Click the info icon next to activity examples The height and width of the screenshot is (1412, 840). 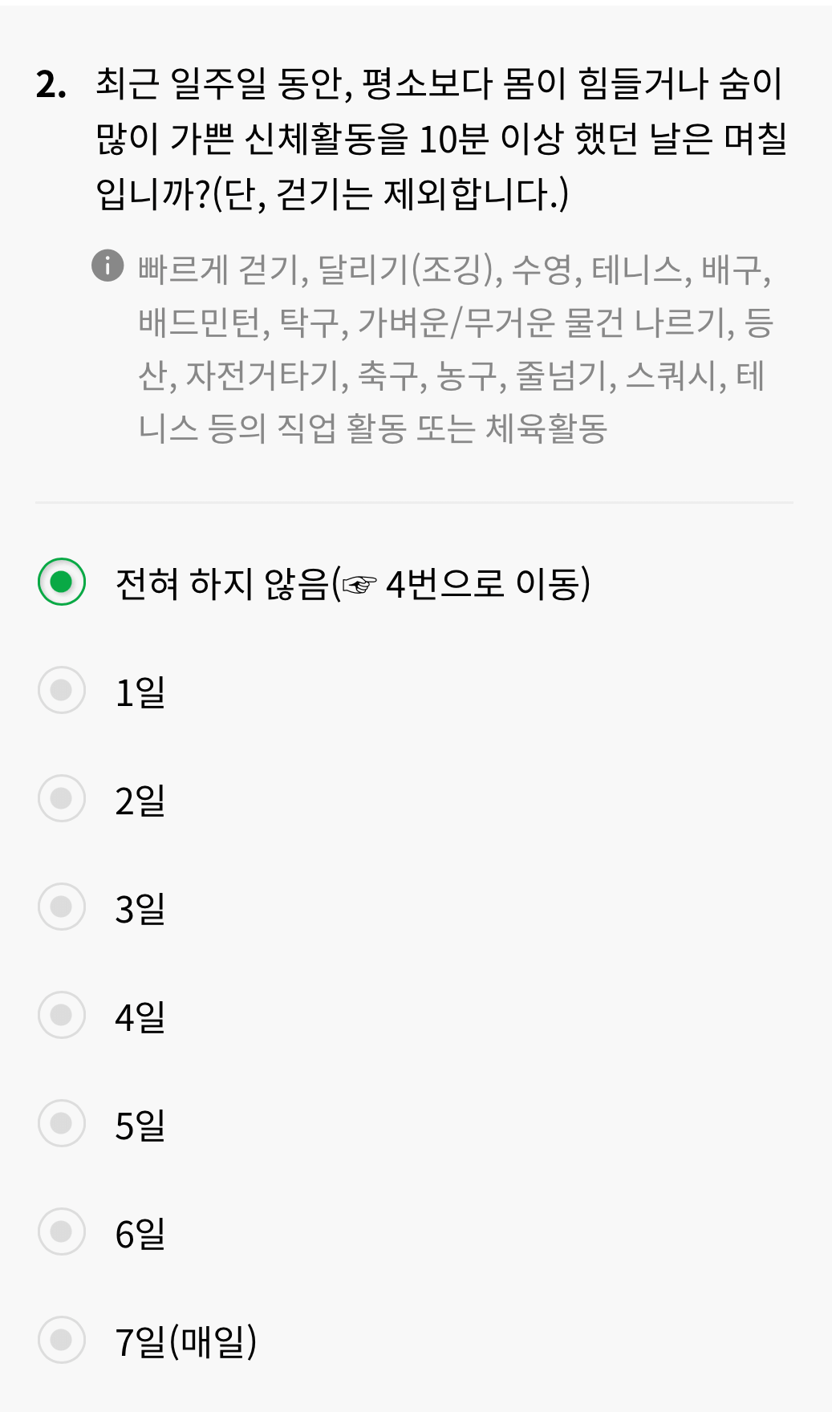tap(106, 265)
